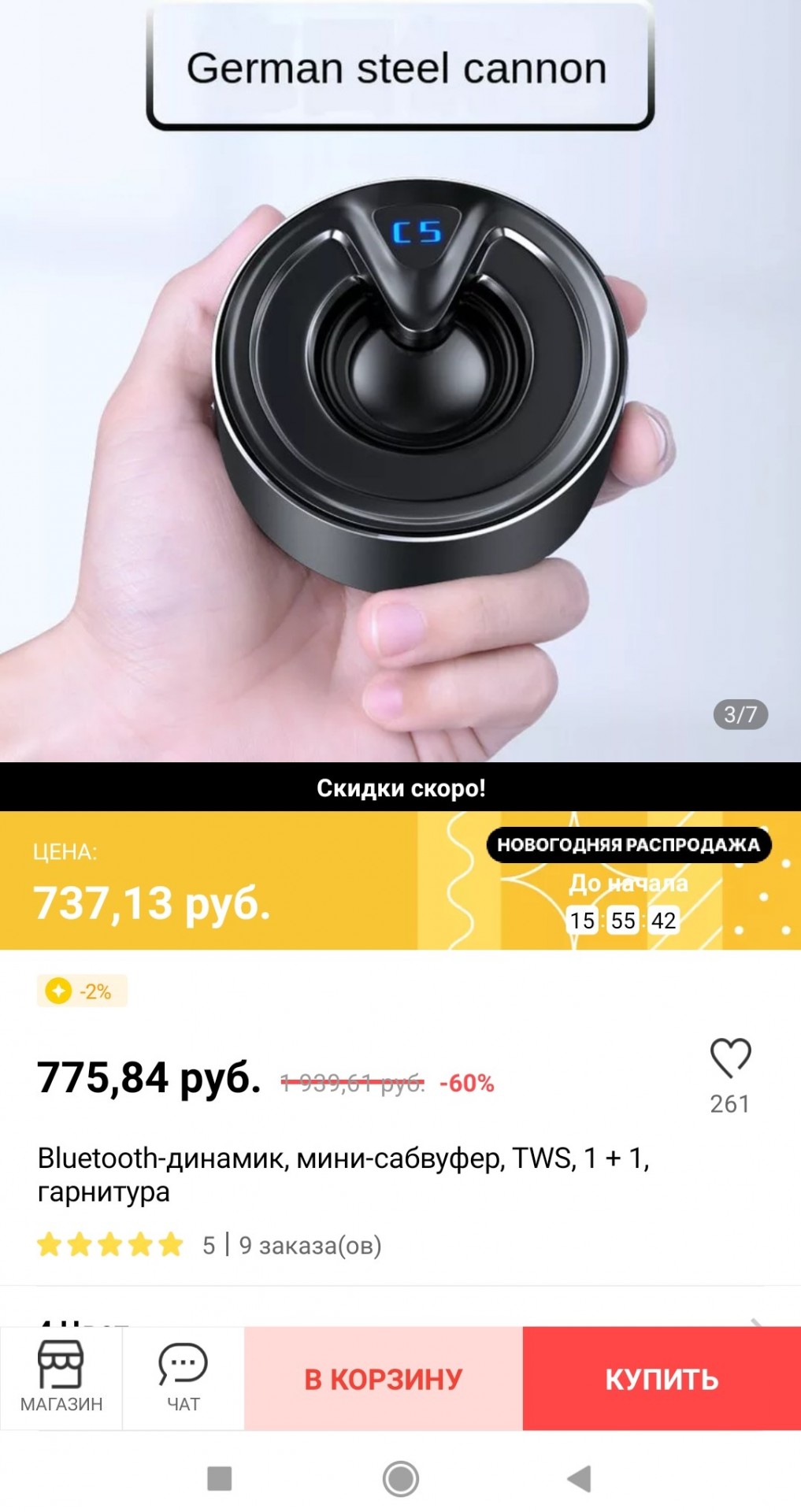Open the МАГАЗИН store page
The width and height of the screenshot is (801, 1512).
click(x=61, y=1378)
